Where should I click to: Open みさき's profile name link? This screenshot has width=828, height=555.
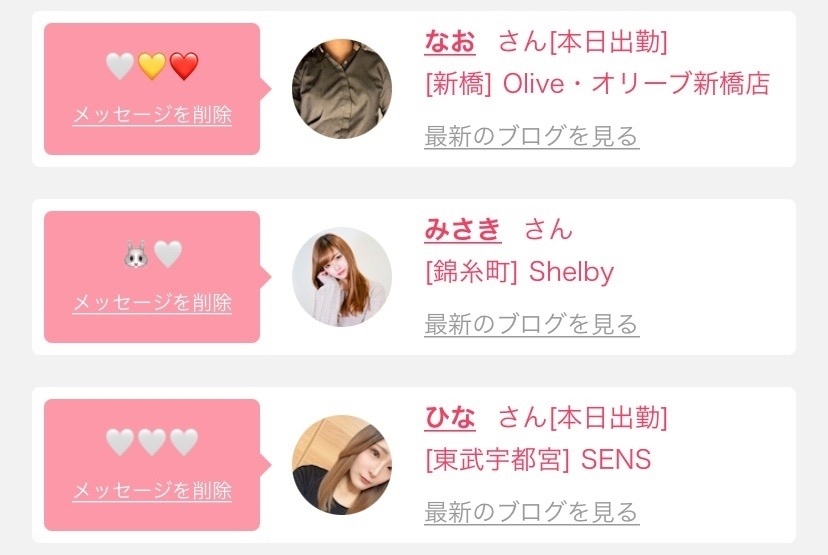click(x=462, y=230)
